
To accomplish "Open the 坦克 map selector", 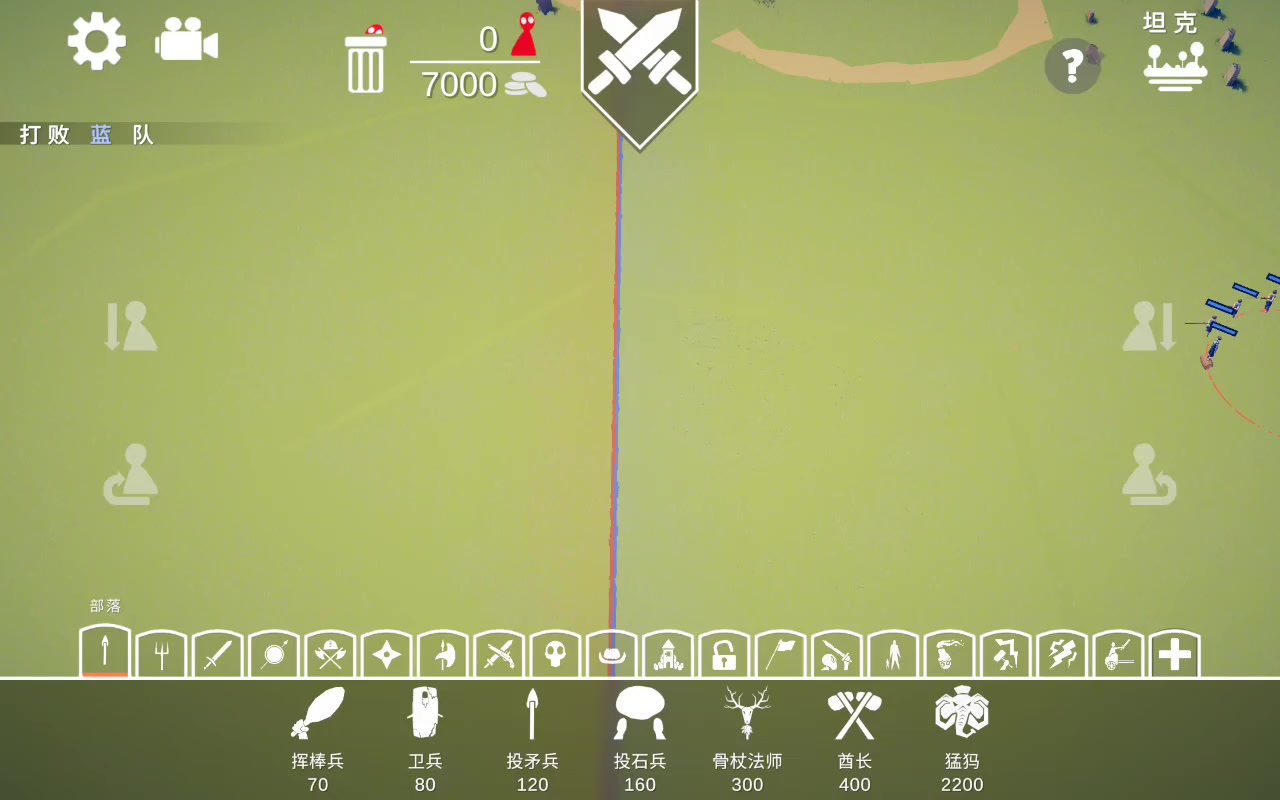I will click(x=1175, y=55).
